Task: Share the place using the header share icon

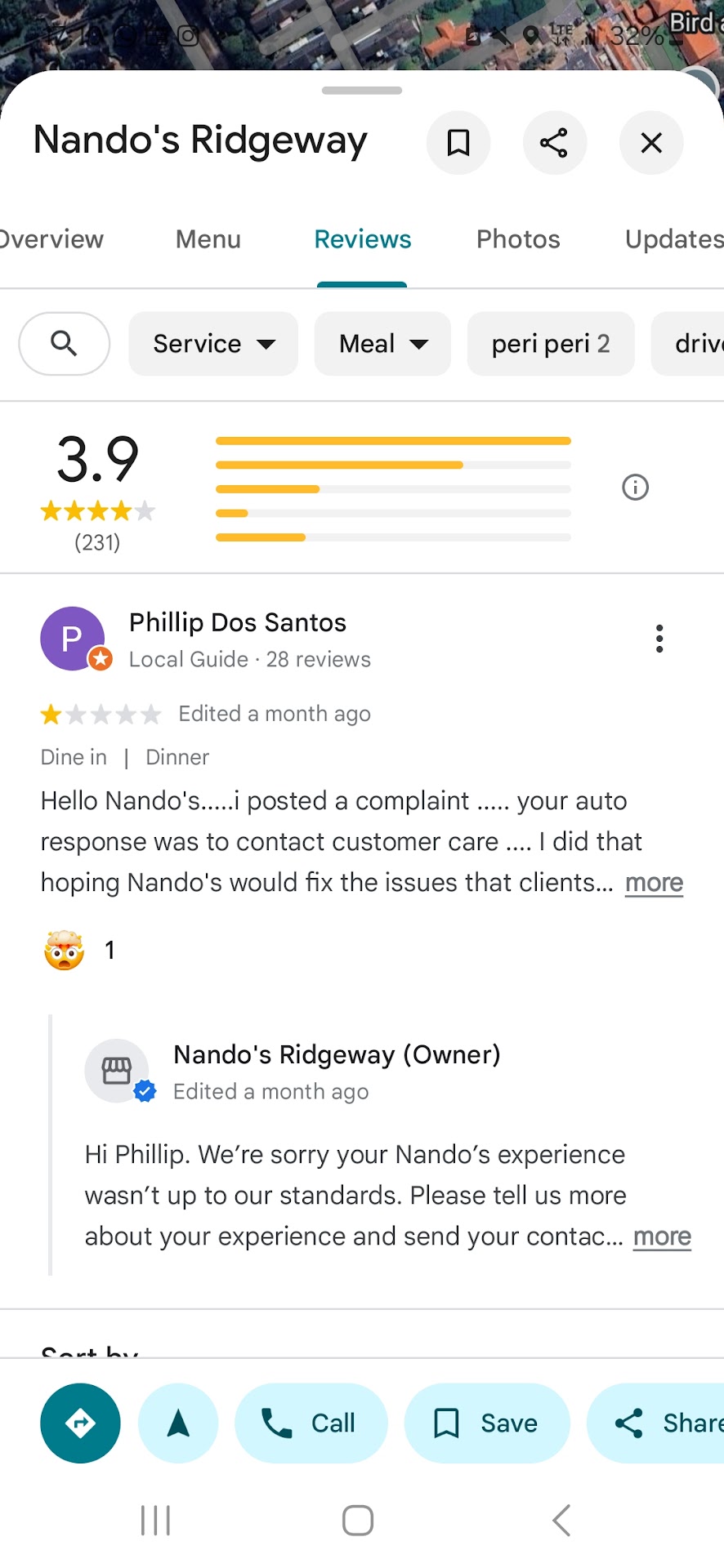Action: click(x=554, y=143)
